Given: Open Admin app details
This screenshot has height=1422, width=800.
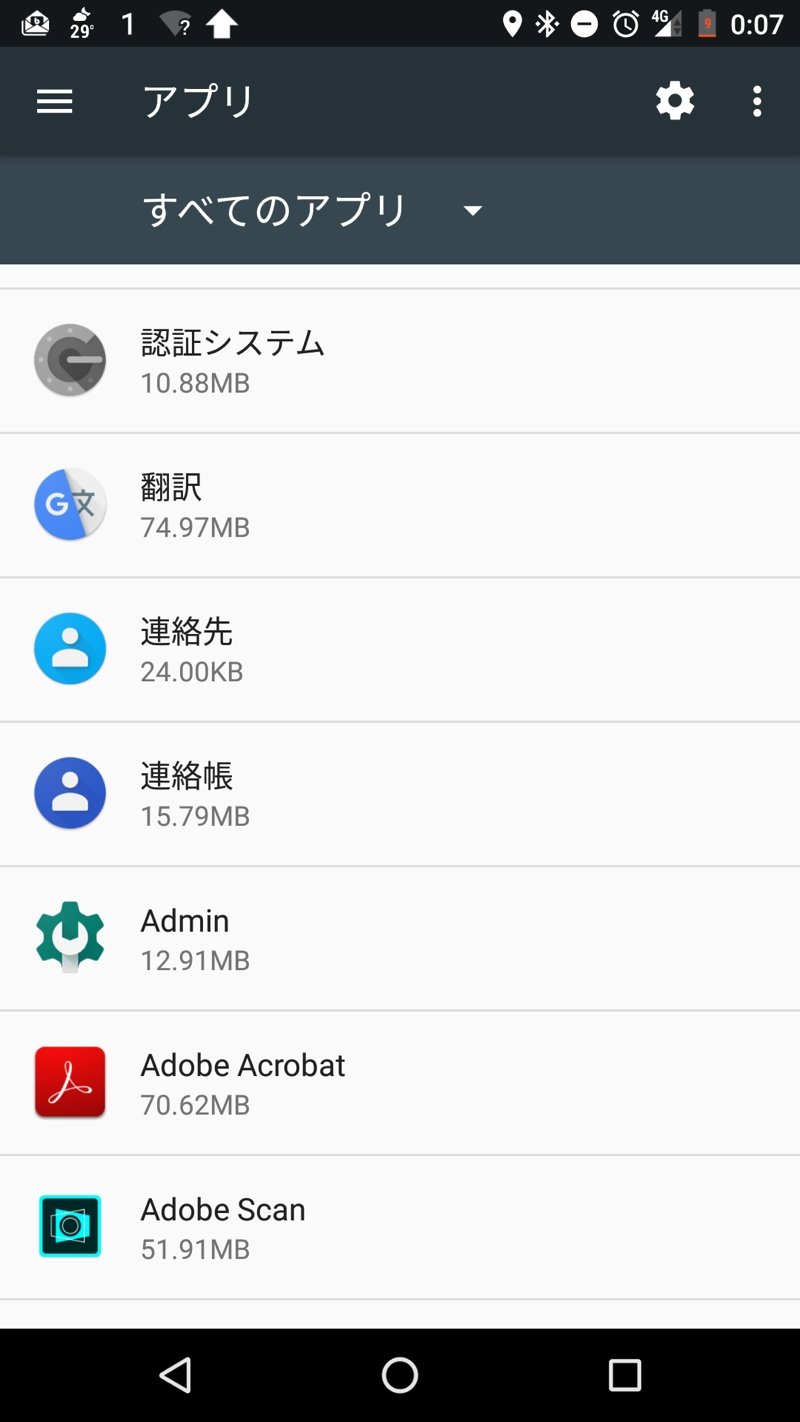Looking at the screenshot, I should 400,938.
